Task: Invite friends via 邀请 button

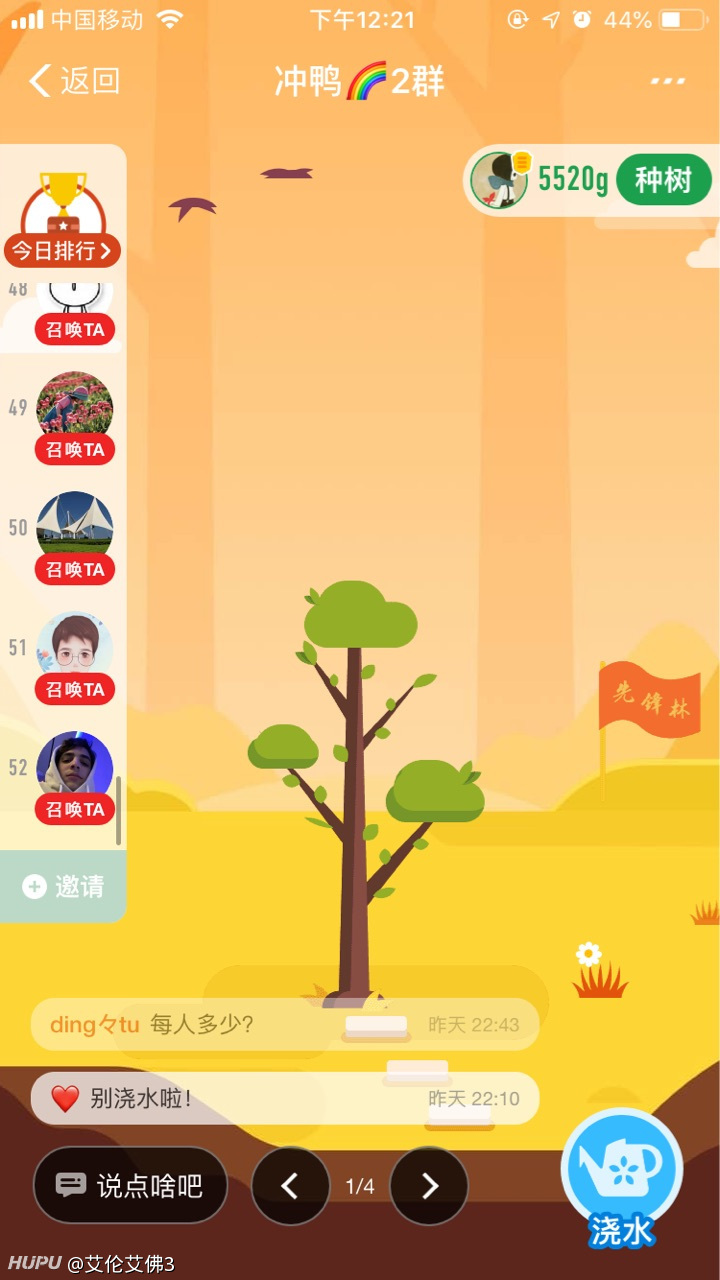Action: coord(63,886)
